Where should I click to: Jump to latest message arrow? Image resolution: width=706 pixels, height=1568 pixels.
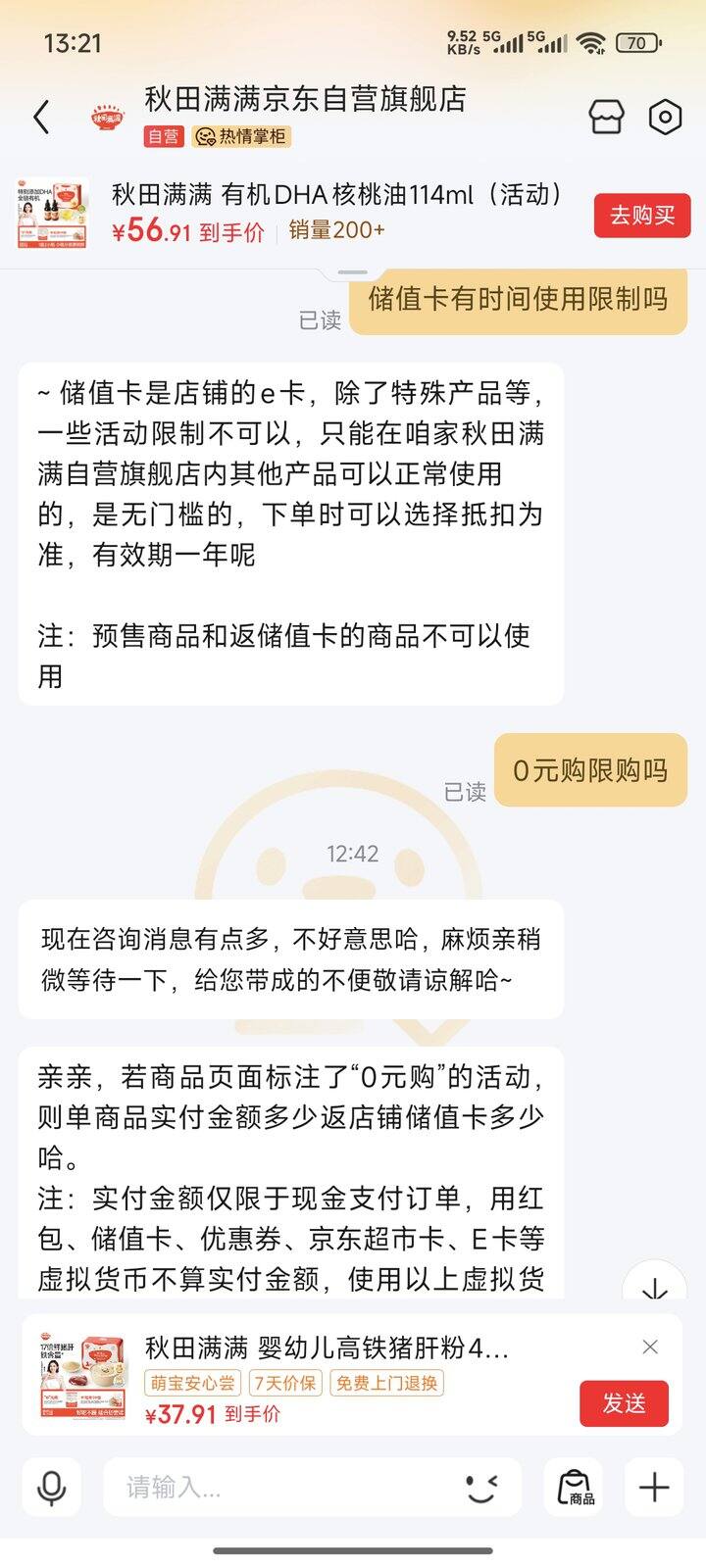click(x=654, y=1287)
